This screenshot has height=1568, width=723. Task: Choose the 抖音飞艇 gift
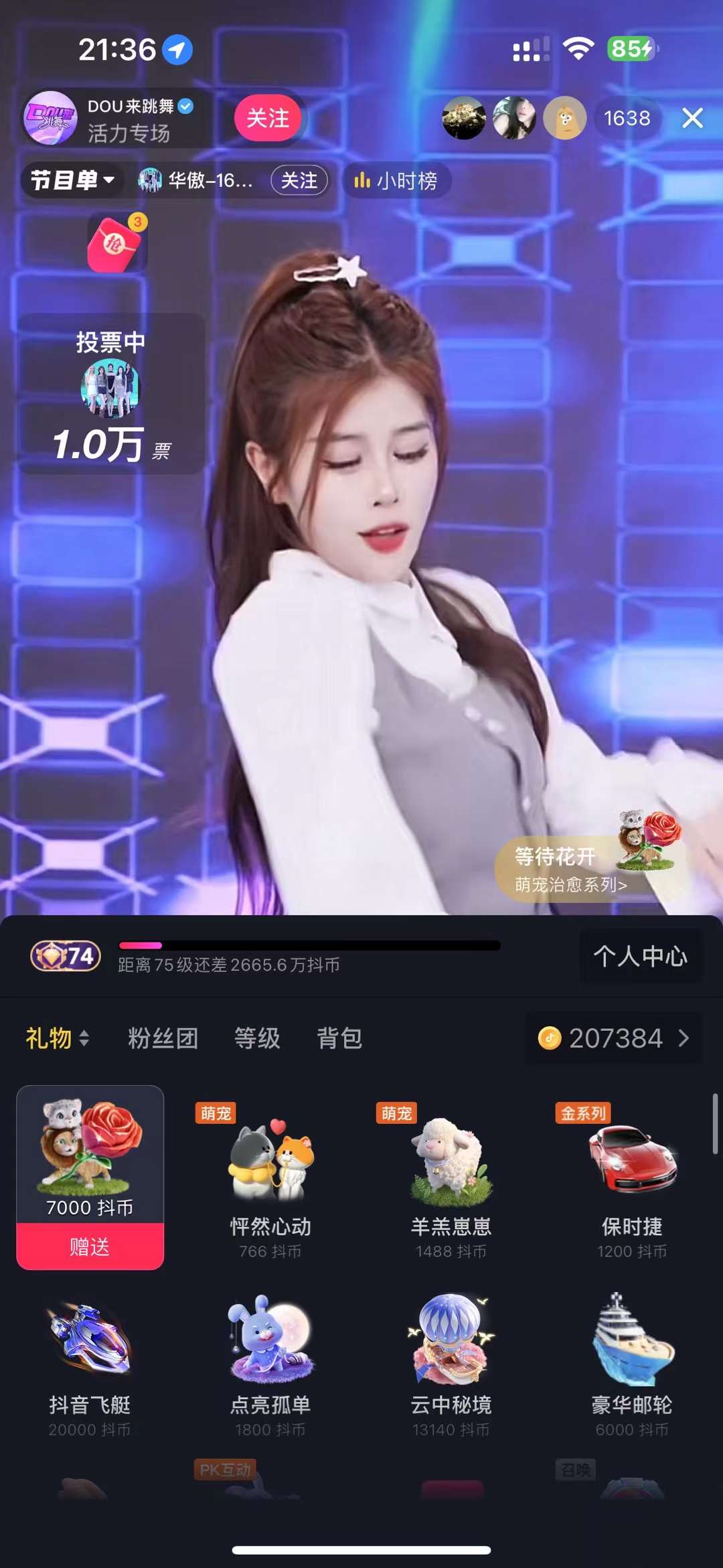pyautogui.click(x=90, y=1360)
